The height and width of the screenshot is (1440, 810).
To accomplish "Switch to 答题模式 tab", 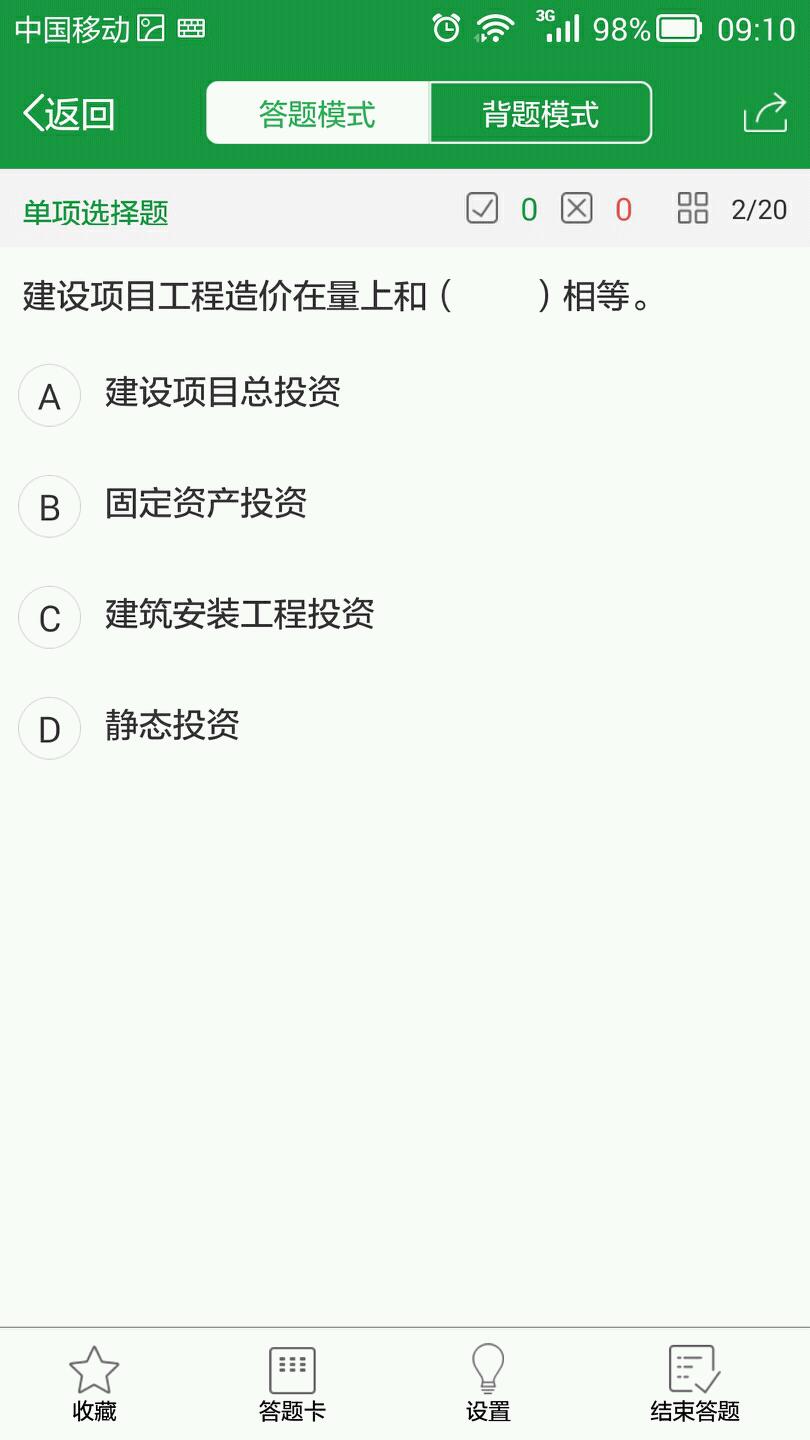I will point(318,114).
